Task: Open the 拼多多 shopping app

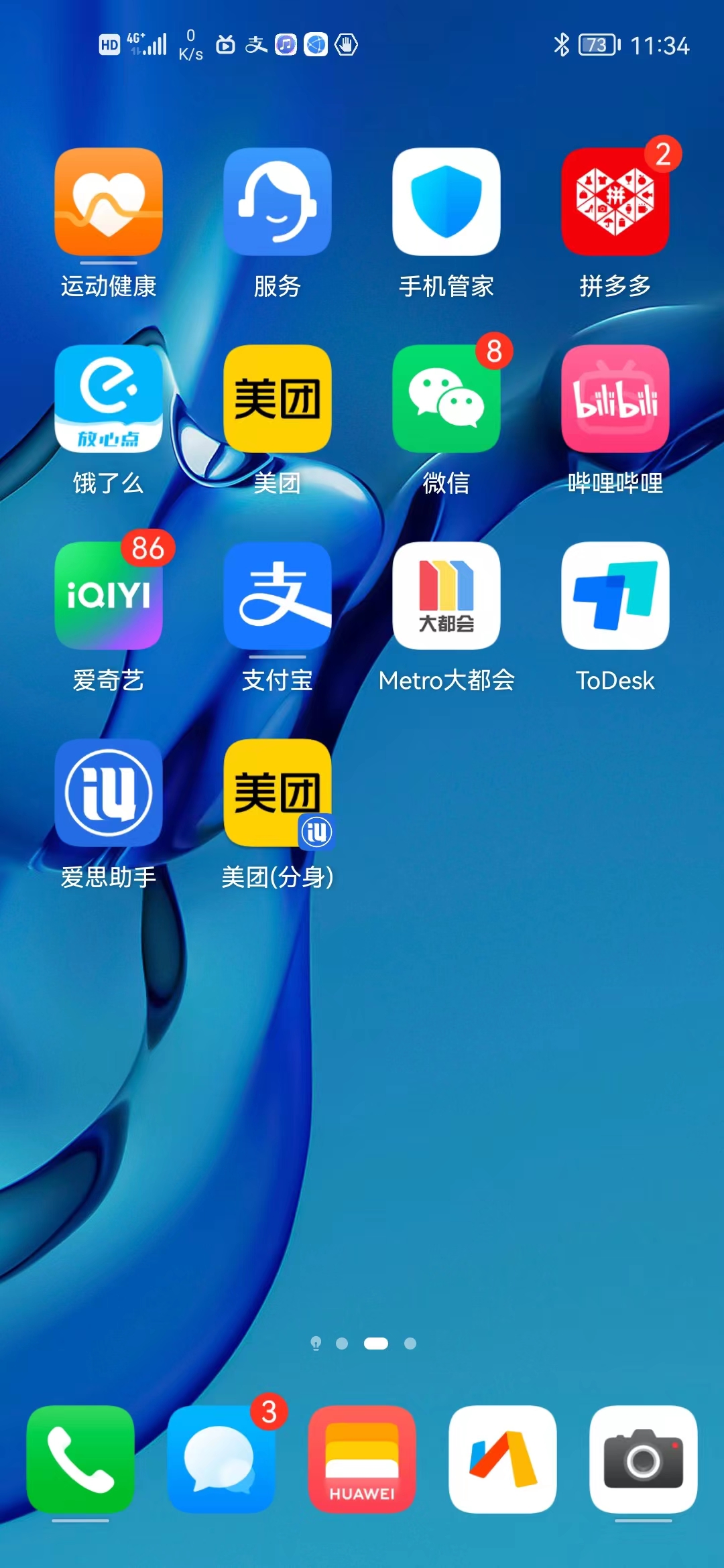Action: click(615, 202)
